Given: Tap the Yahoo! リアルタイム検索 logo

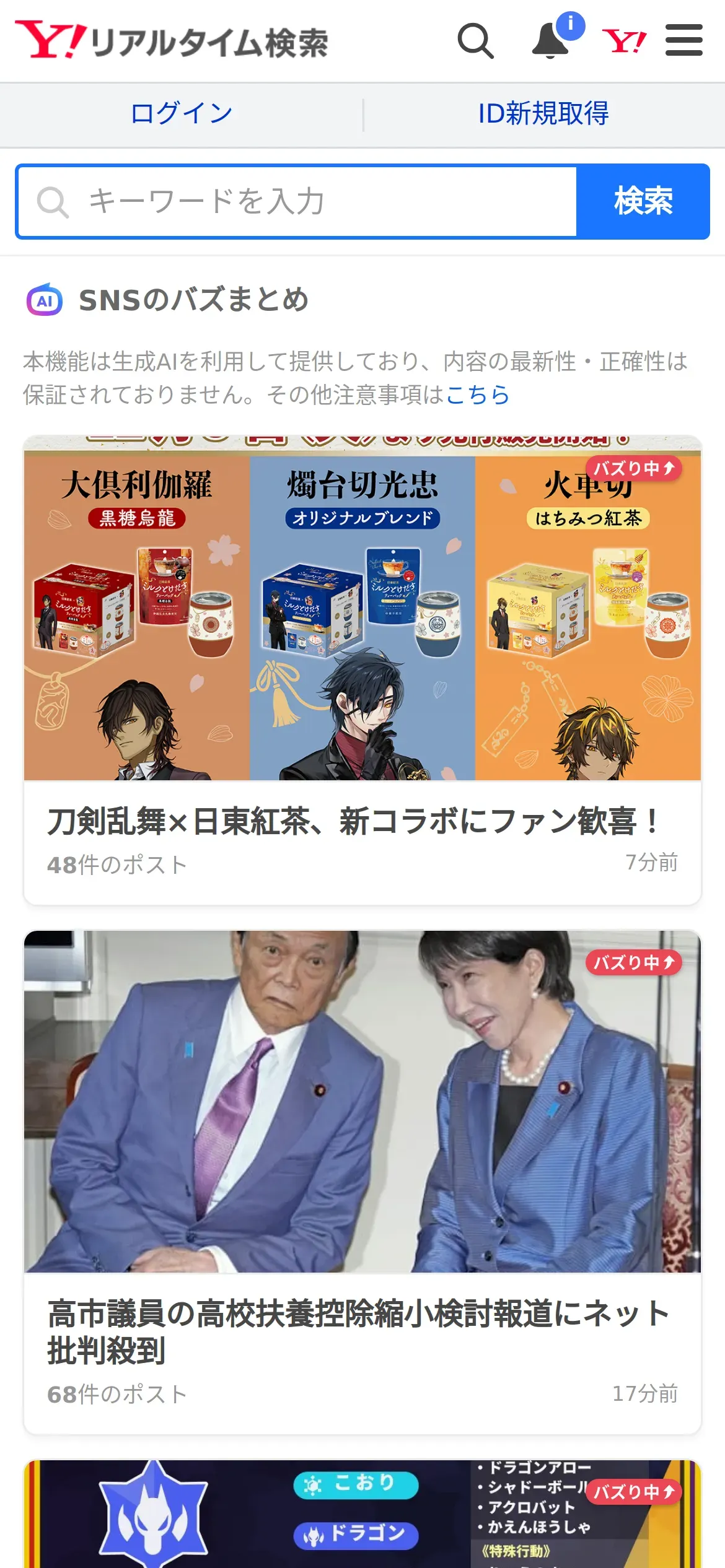Looking at the screenshot, I should coord(172,41).
